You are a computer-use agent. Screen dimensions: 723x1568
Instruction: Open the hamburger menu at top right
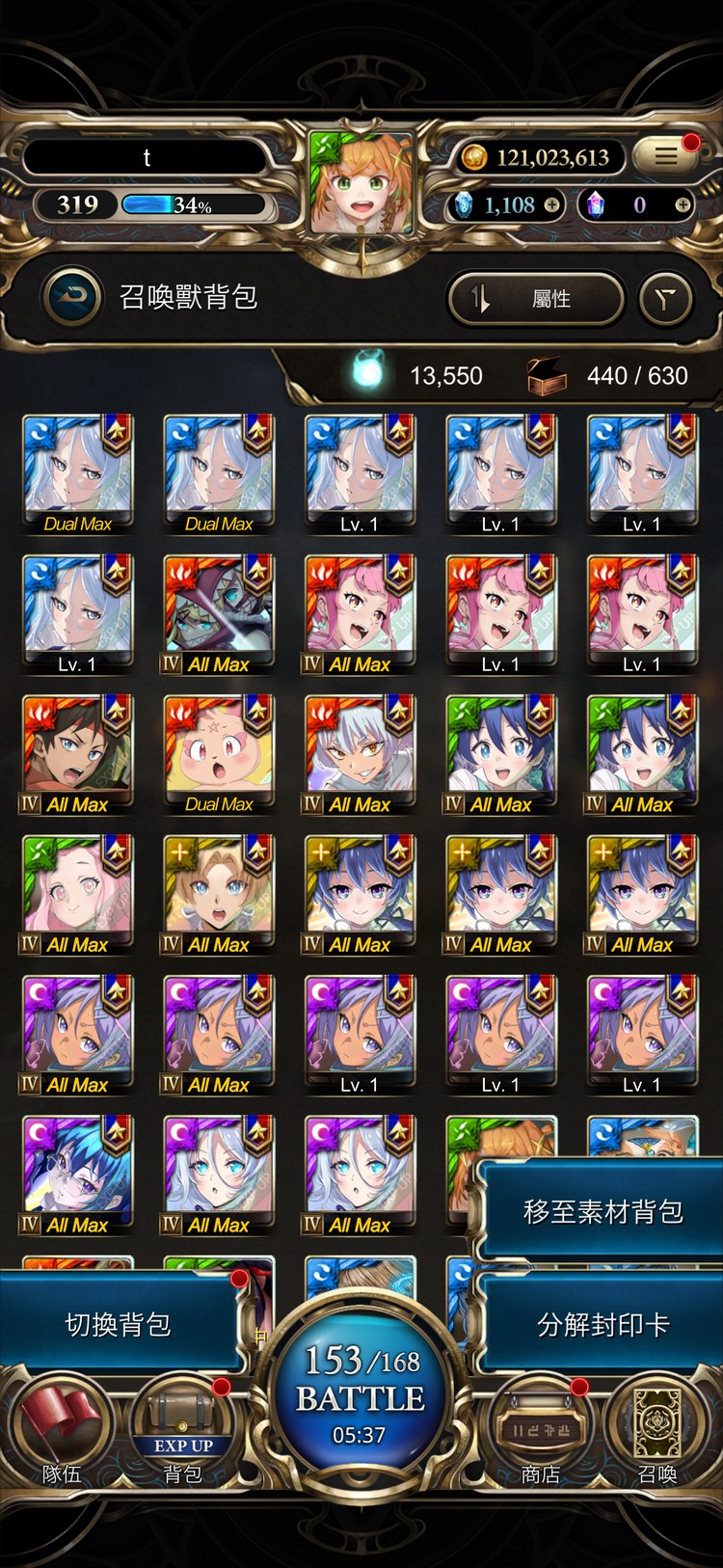point(667,155)
